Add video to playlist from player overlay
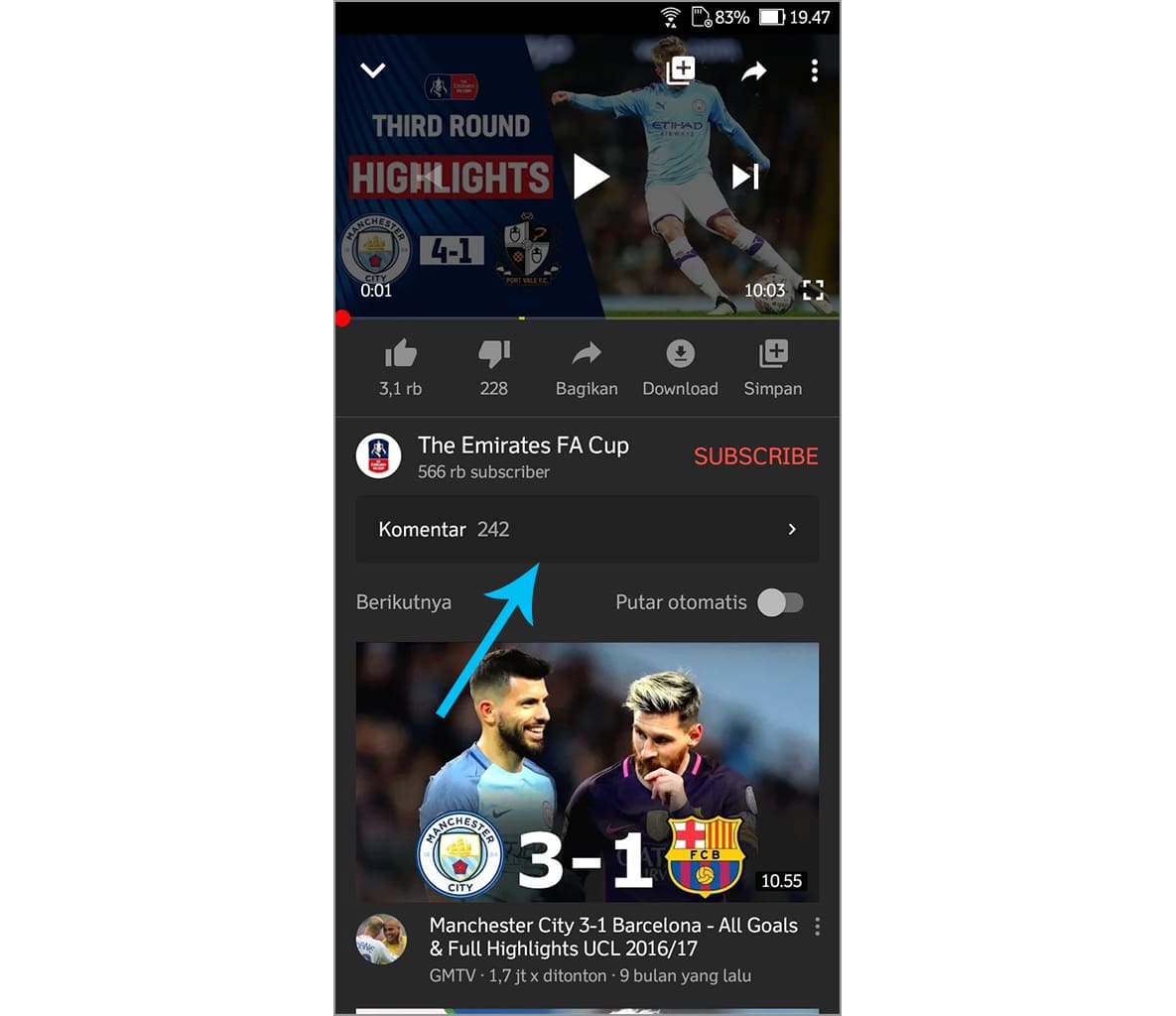This screenshot has width=1176, height=1016. coord(681,70)
